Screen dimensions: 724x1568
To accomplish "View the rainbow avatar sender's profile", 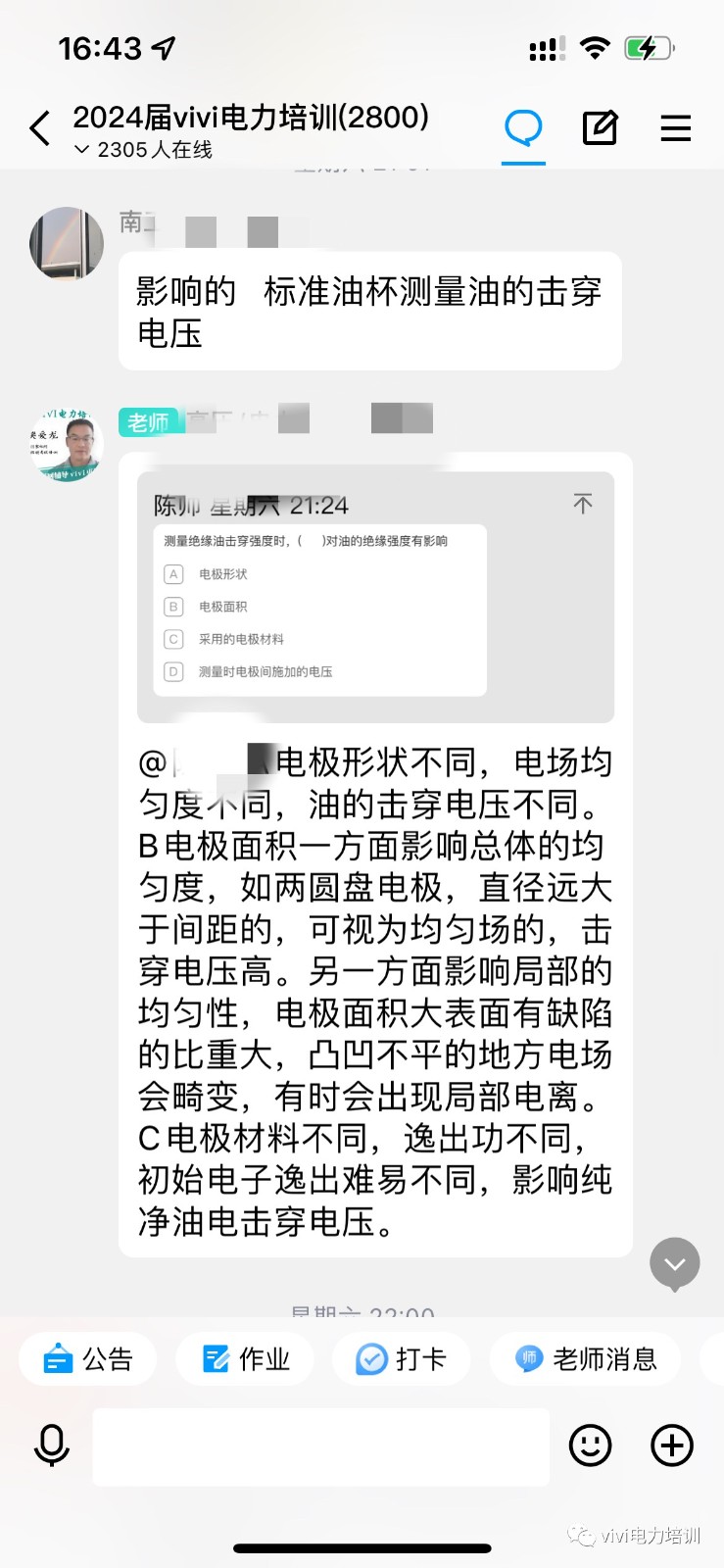I will pyautogui.click(x=67, y=243).
